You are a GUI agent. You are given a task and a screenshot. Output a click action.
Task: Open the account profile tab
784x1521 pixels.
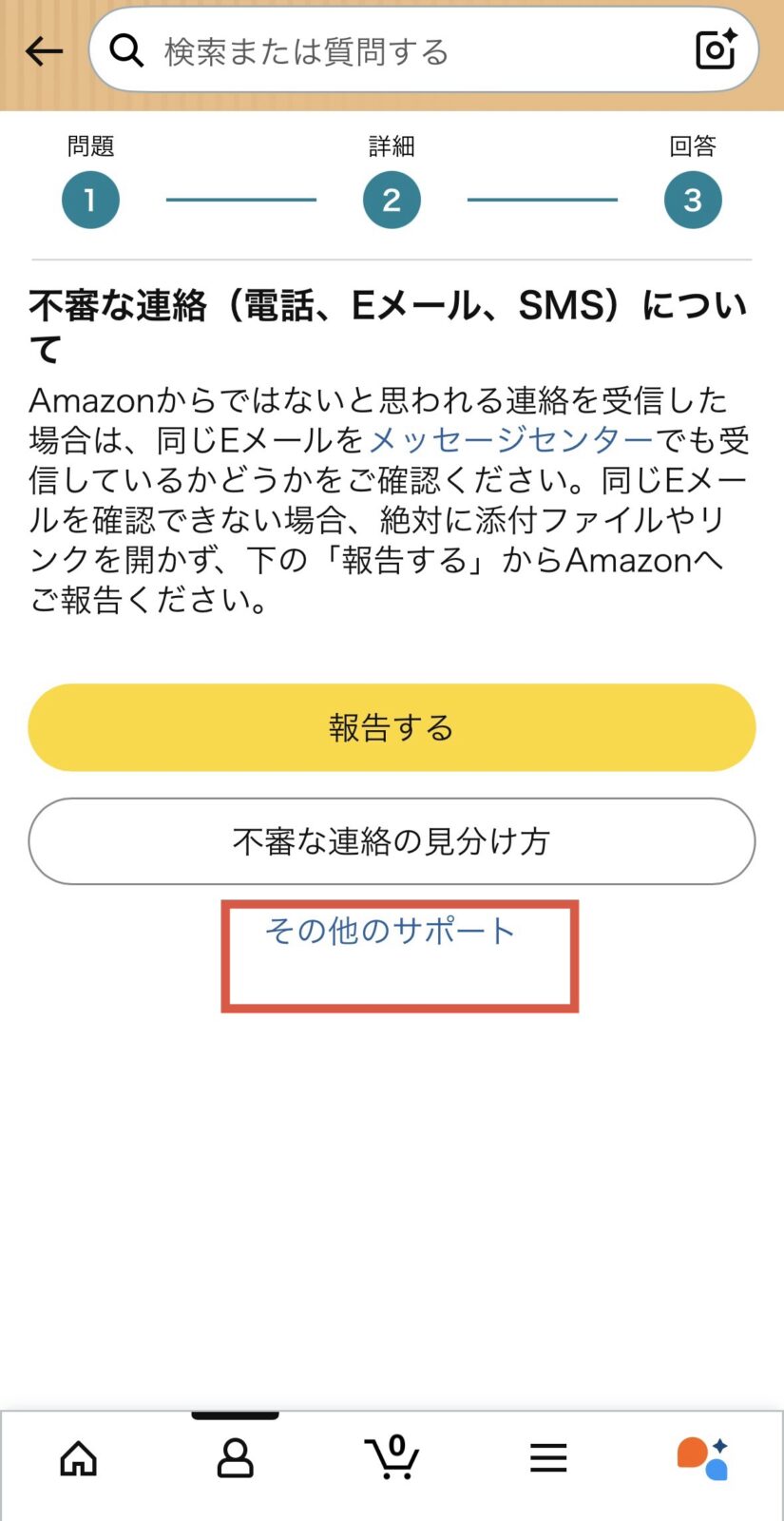tap(235, 1457)
